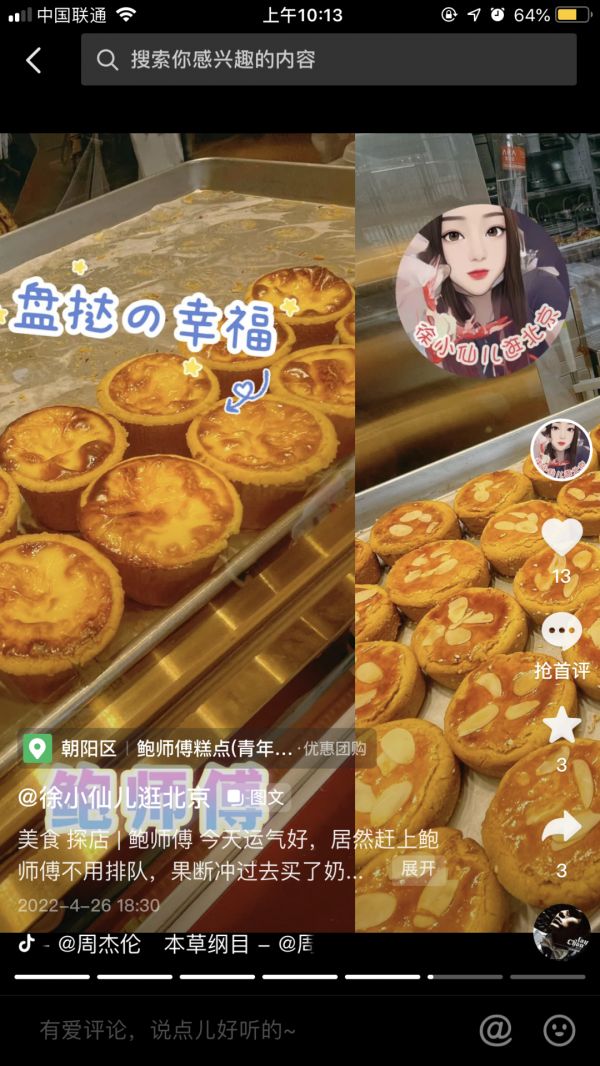Screen dimensions: 600x1066
Task: Share this post with the arrow icon
Action: coord(561,826)
